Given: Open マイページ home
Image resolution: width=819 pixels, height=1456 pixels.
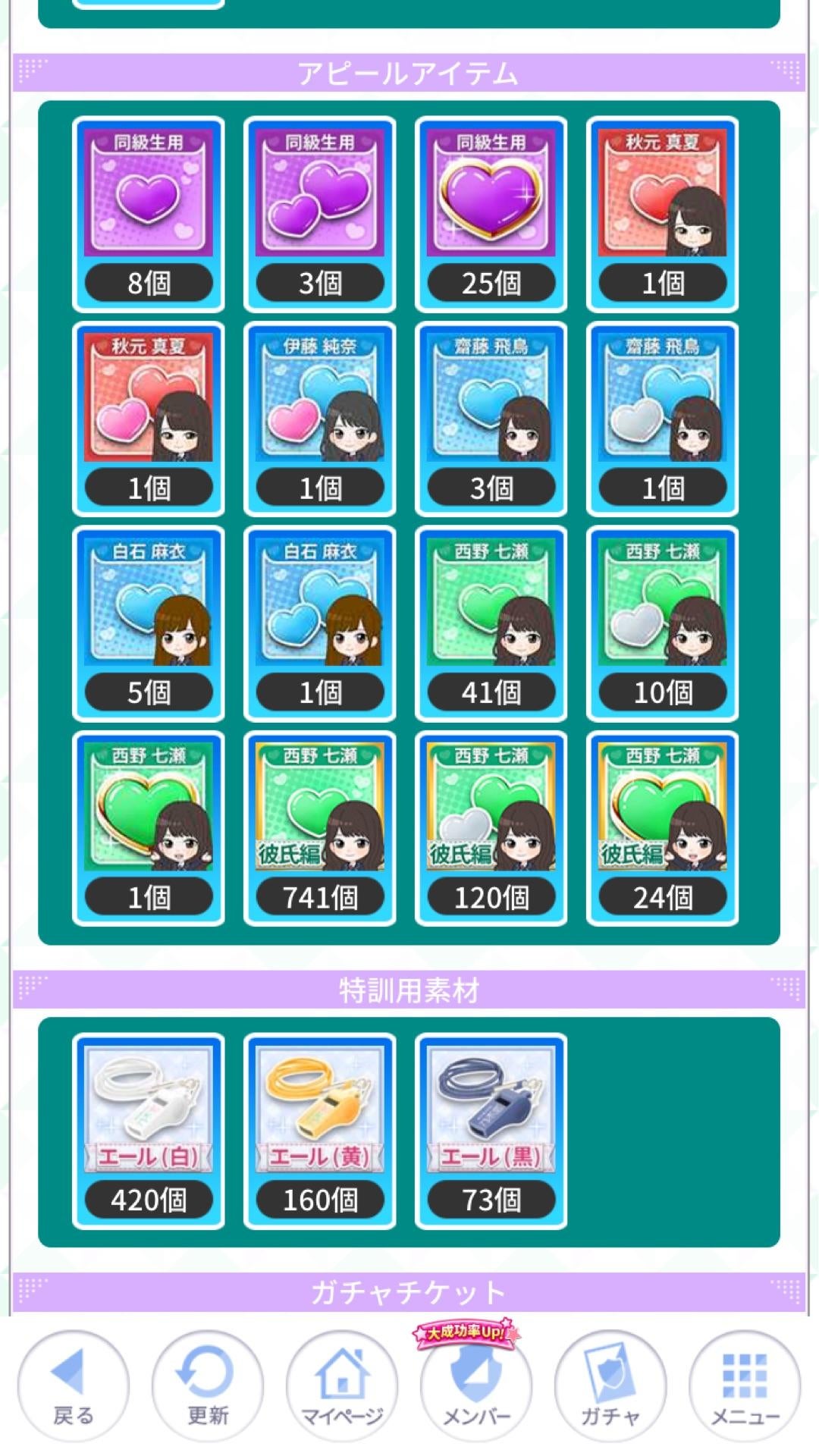Looking at the screenshot, I should click(x=341, y=1385).
